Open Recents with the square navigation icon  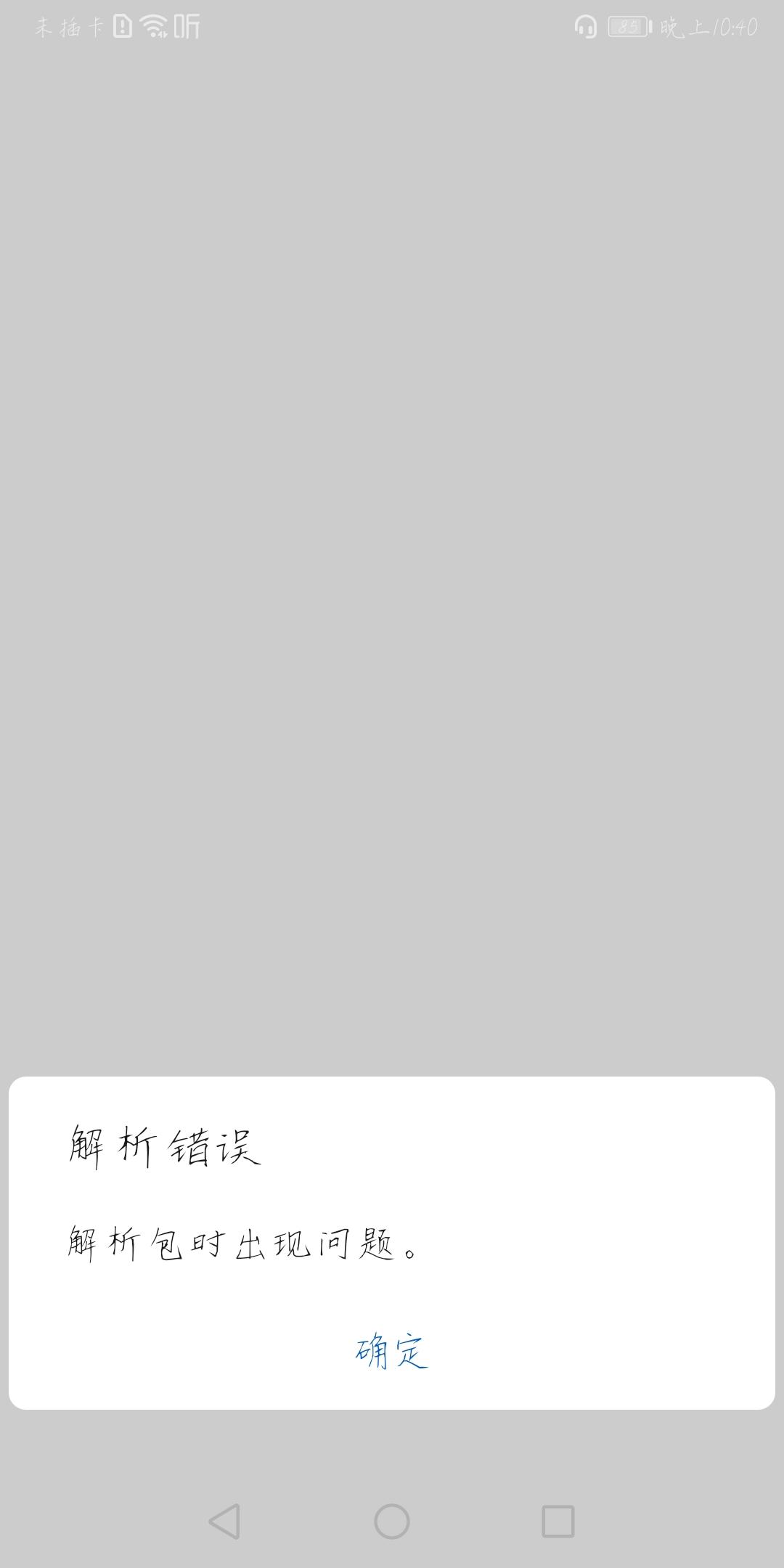[x=559, y=1520]
